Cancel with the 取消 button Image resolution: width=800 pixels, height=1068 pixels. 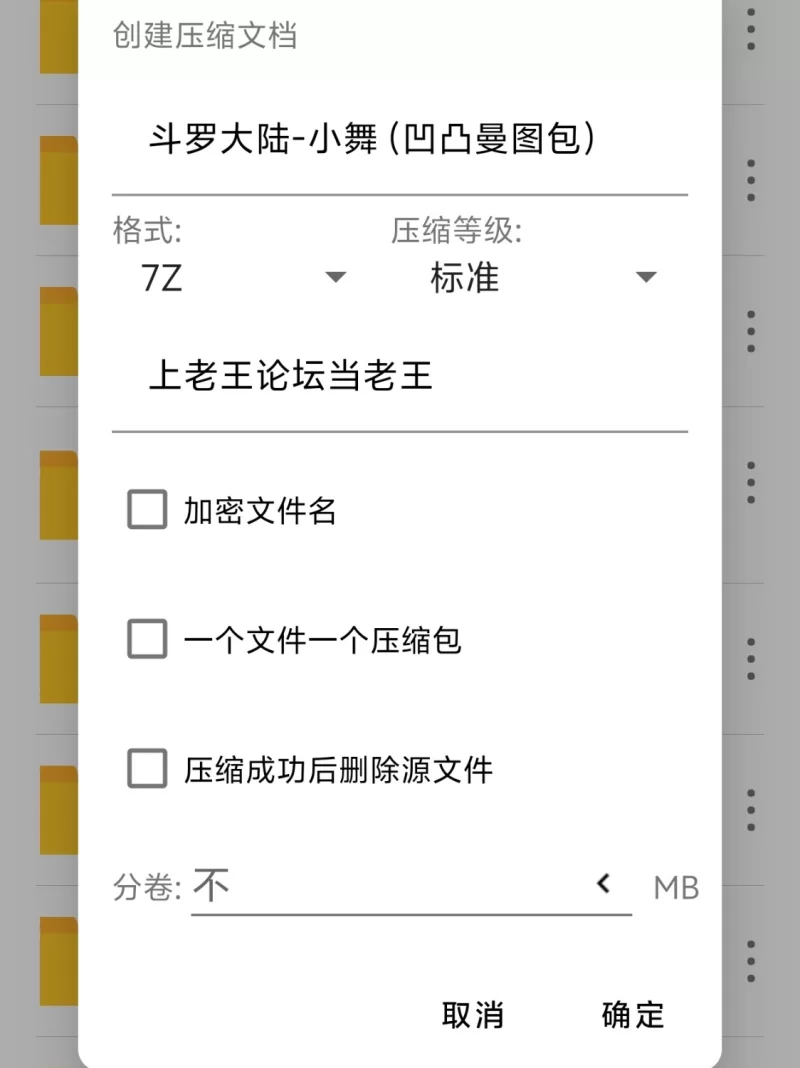click(473, 1015)
